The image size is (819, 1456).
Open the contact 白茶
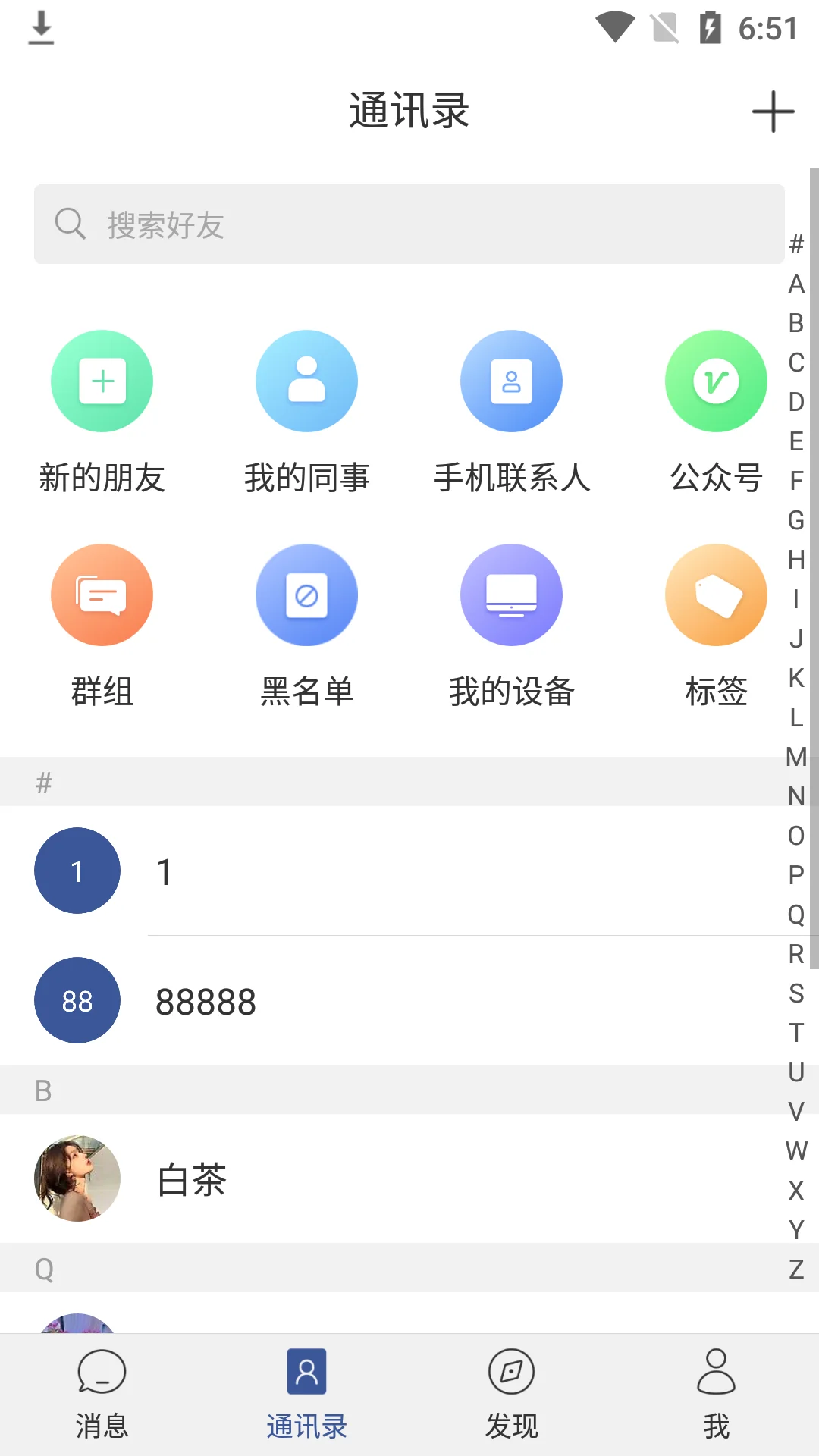[x=409, y=1179]
